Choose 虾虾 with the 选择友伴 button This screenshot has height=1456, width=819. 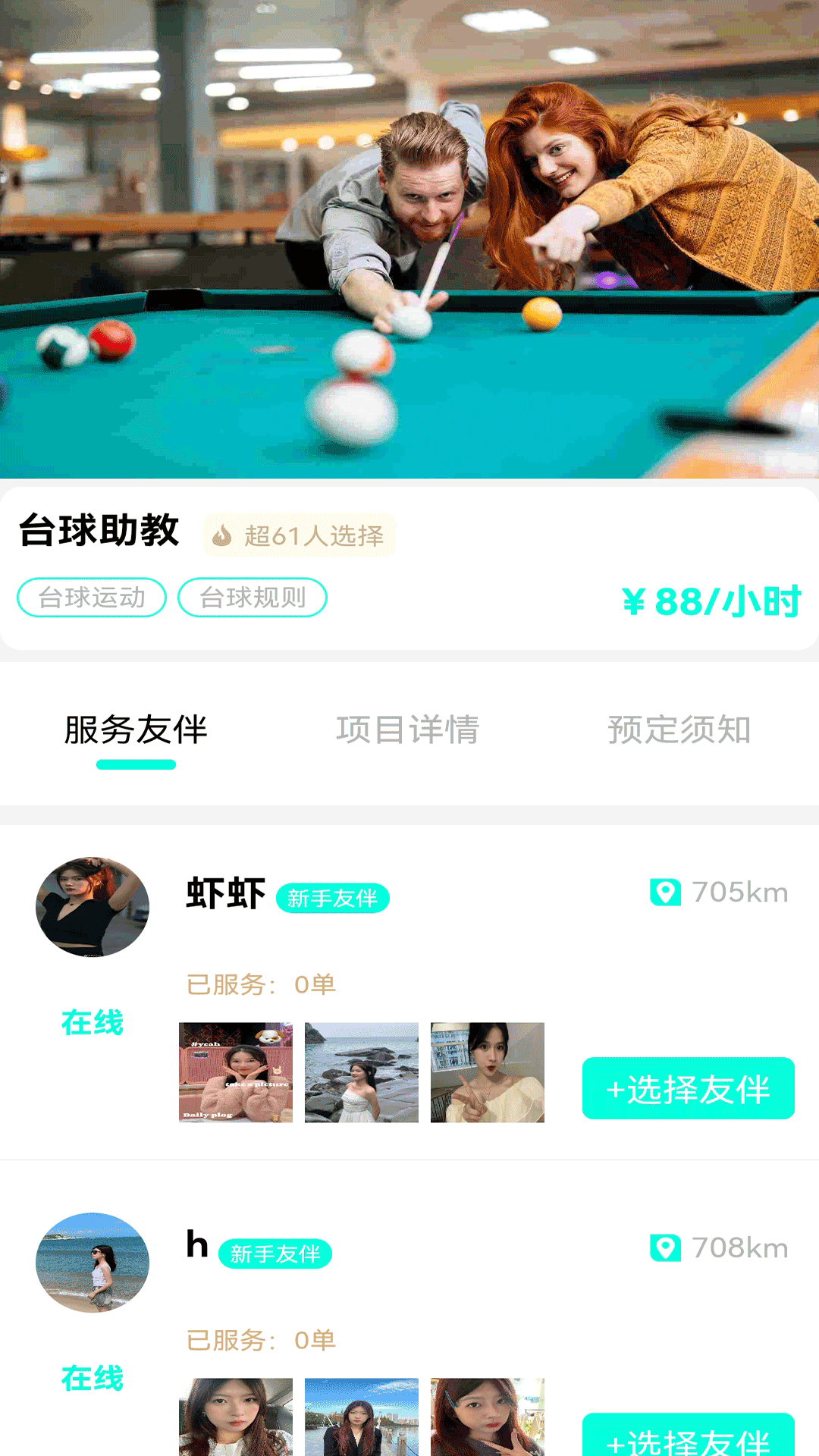pyautogui.click(x=688, y=1088)
